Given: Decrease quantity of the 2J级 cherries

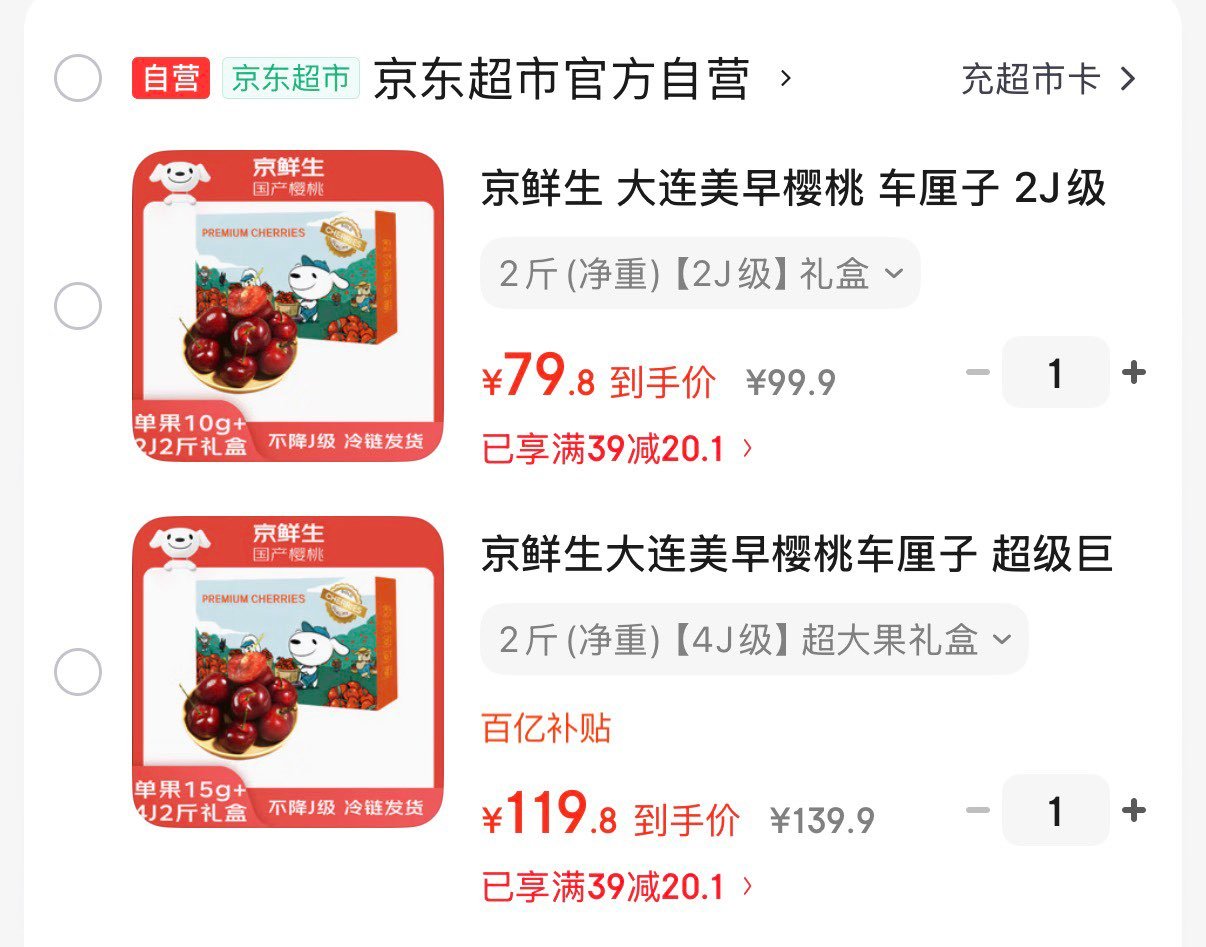Looking at the screenshot, I should coord(977,373).
